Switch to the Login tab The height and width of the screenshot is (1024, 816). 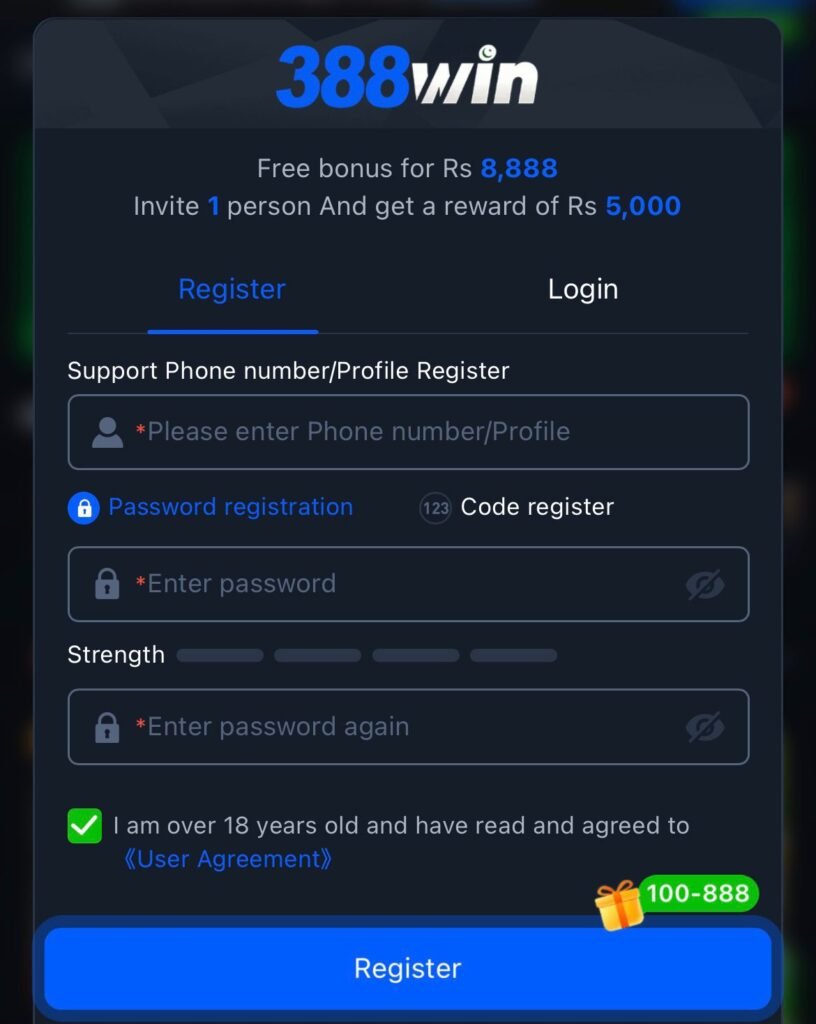click(x=582, y=290)
